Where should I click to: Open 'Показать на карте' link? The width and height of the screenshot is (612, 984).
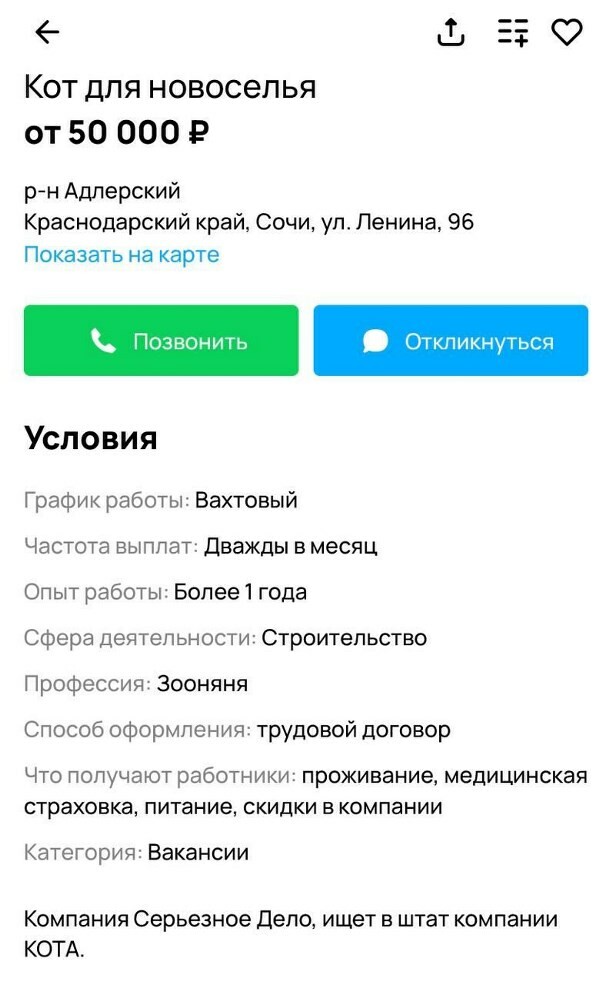click(x=122, y=255)
